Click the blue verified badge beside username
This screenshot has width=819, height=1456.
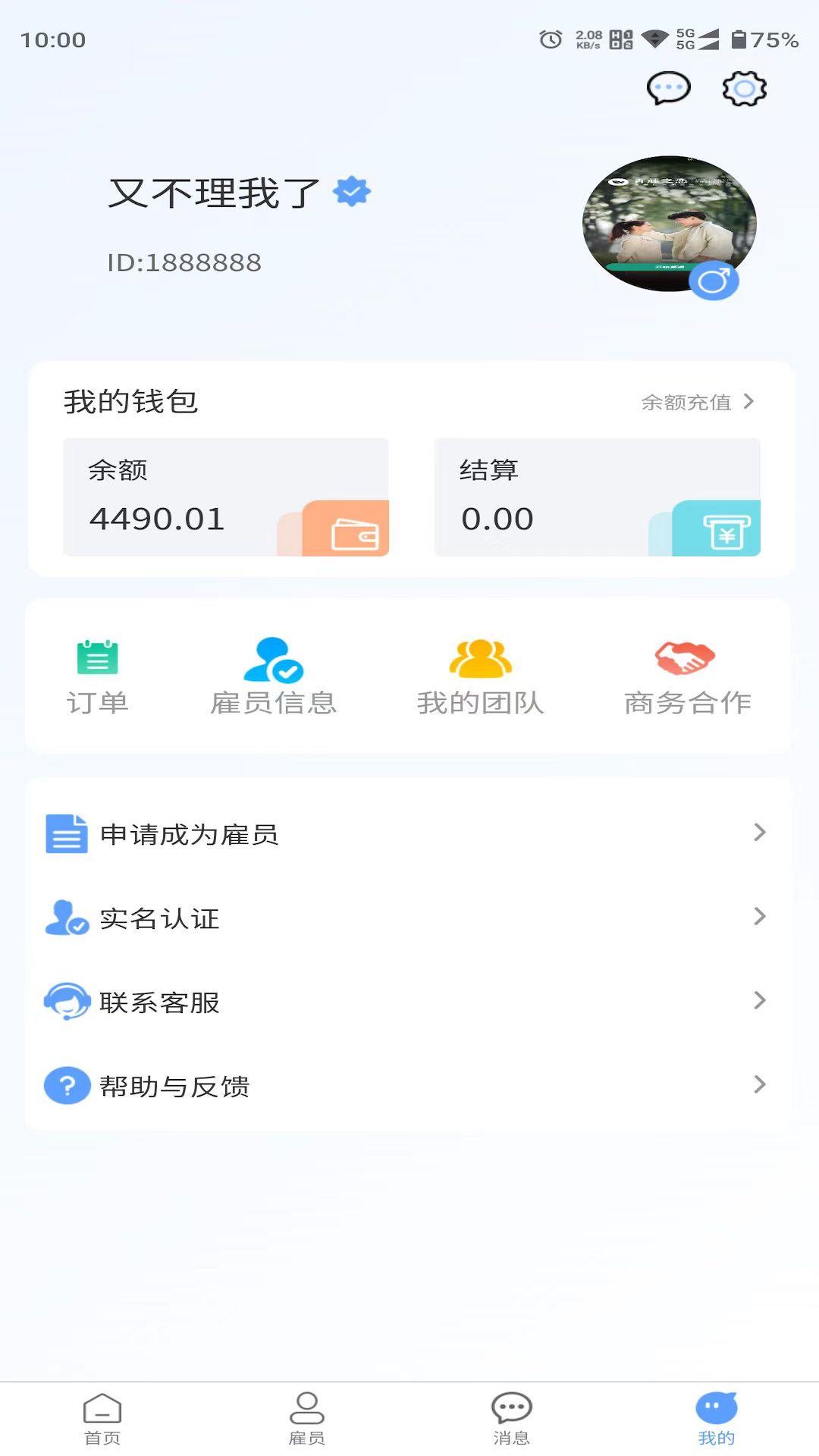[x=351, y=192]
